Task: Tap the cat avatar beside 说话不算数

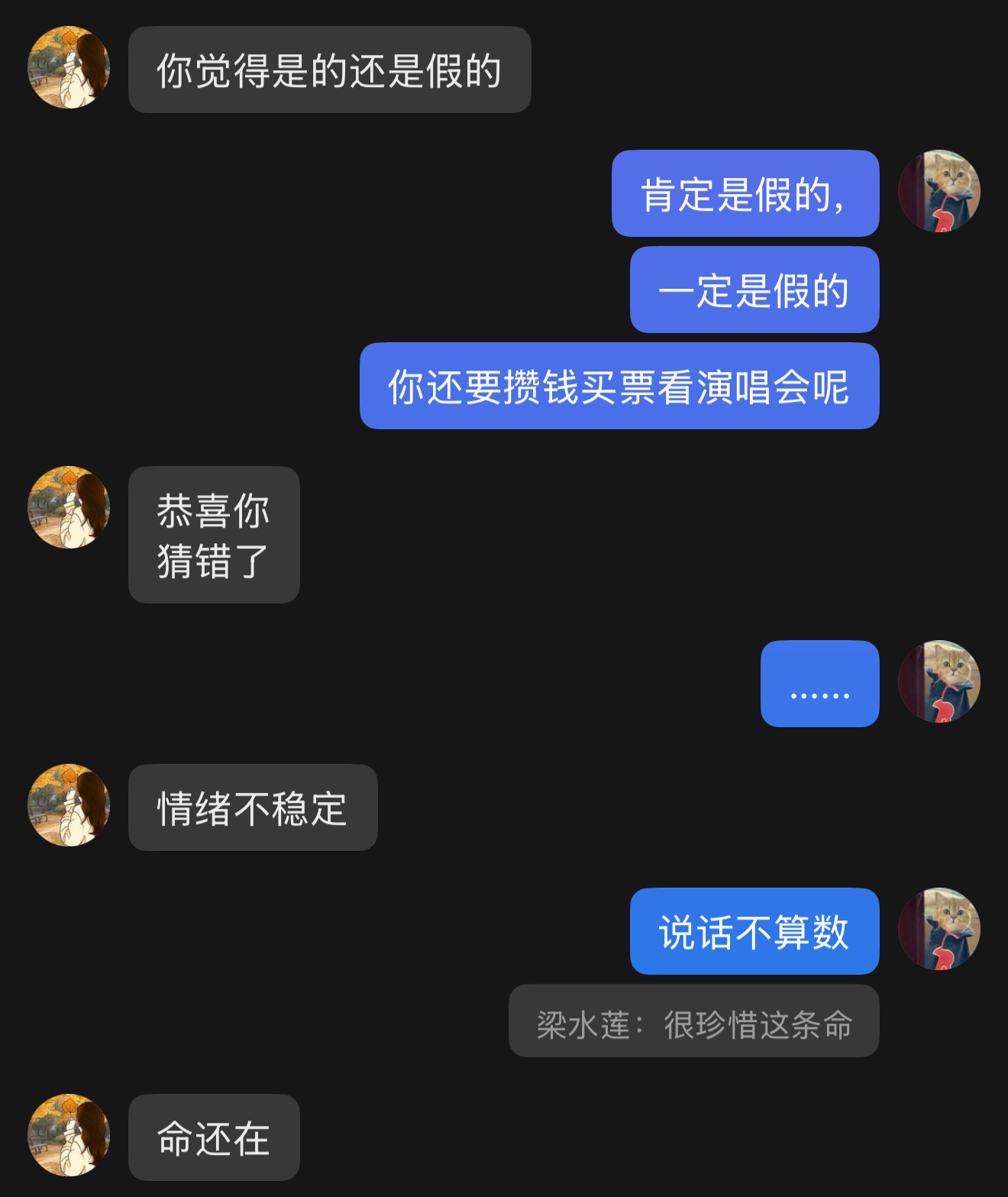Action: click(x=939, y=929)
